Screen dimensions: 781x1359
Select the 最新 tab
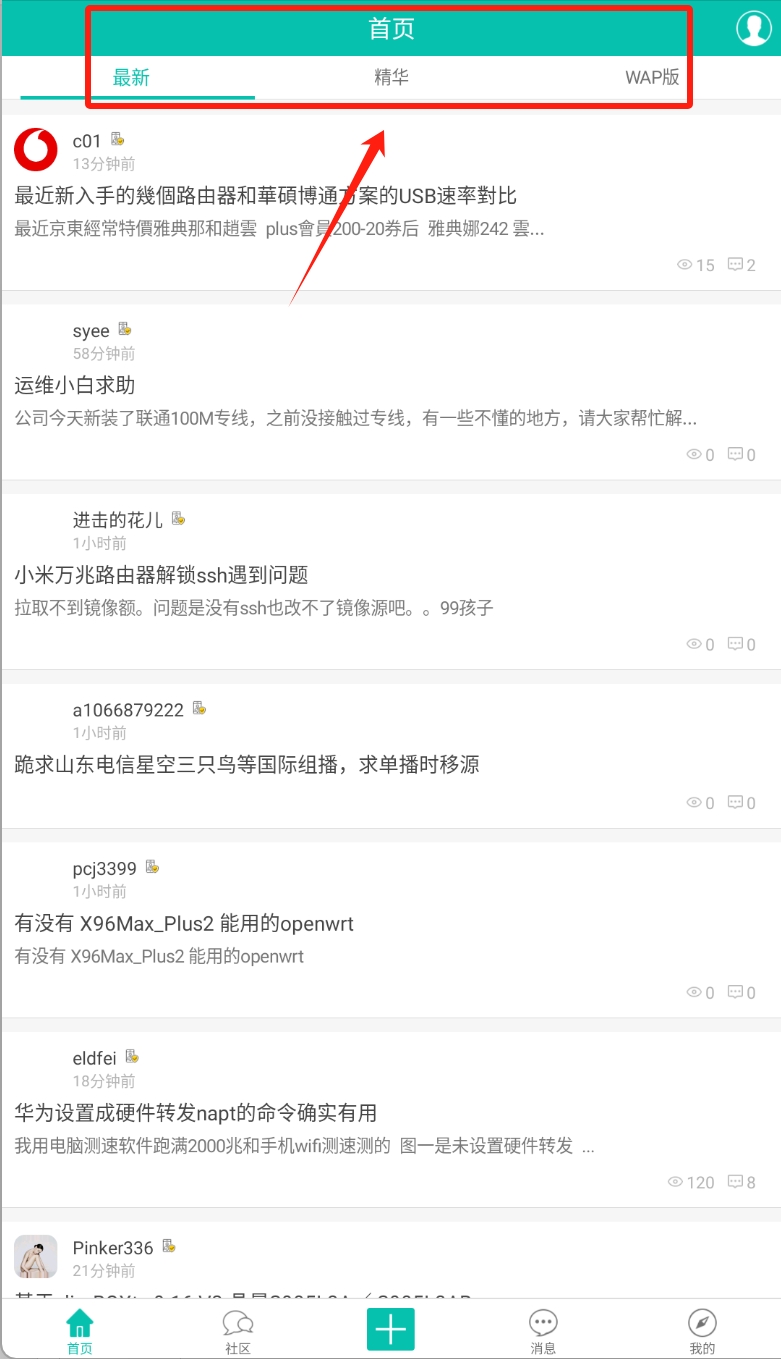pos(131,78)
